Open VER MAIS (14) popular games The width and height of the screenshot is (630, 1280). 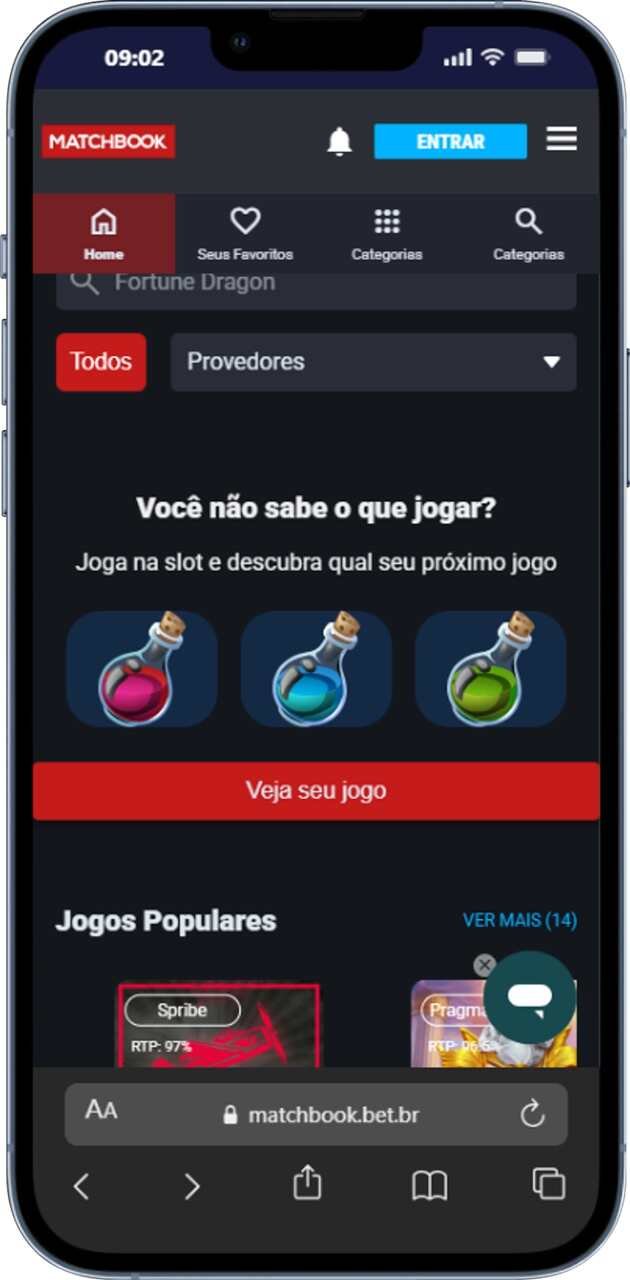(519, 920)
